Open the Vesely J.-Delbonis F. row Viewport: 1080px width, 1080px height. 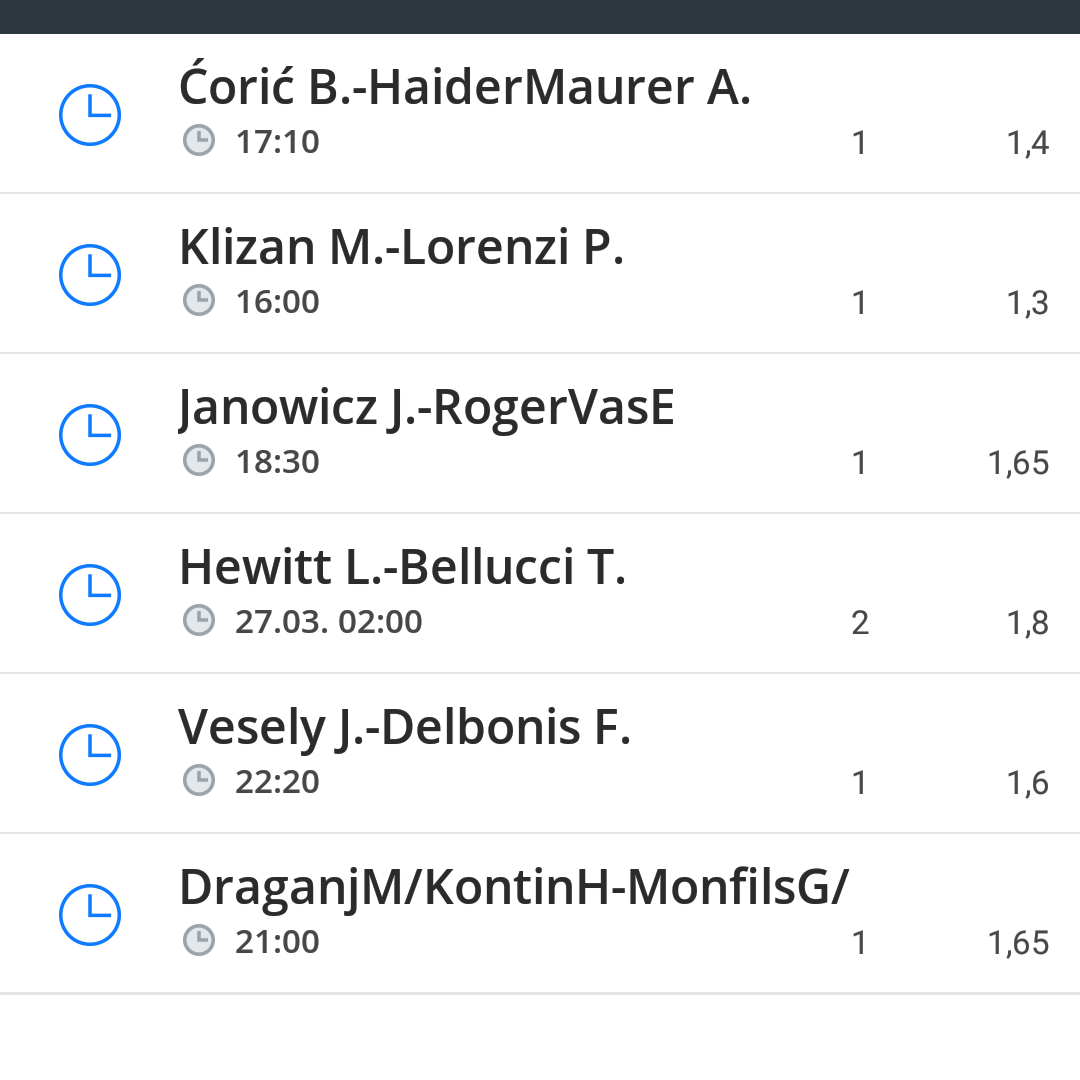(x=404, y=729)
